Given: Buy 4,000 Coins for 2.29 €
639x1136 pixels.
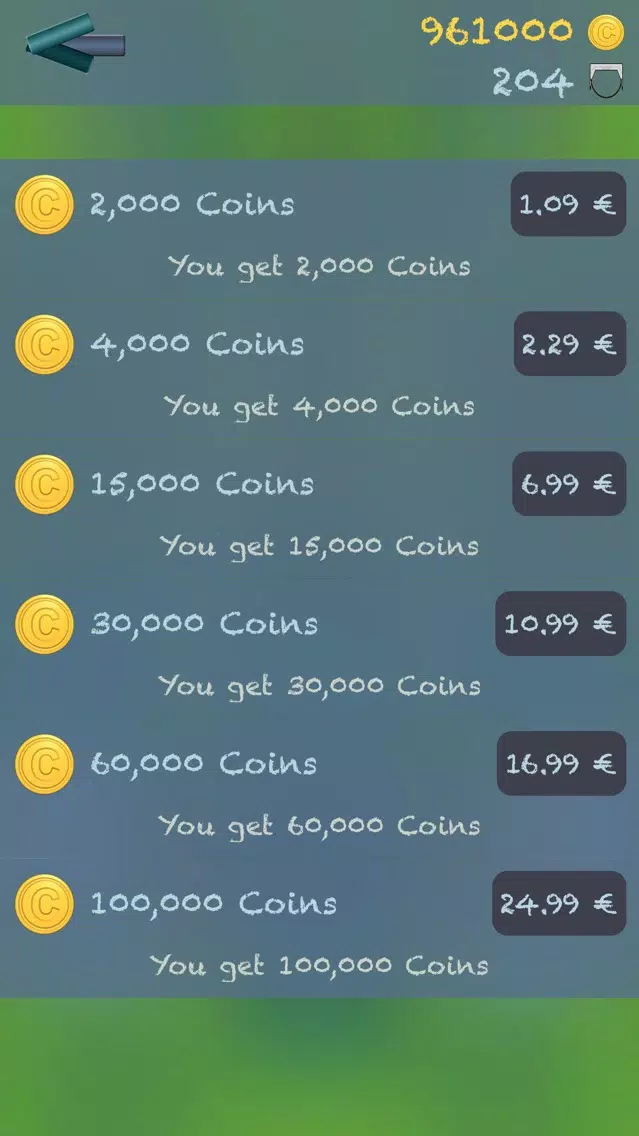Looking at the screenshot, I should coord(569,344).
